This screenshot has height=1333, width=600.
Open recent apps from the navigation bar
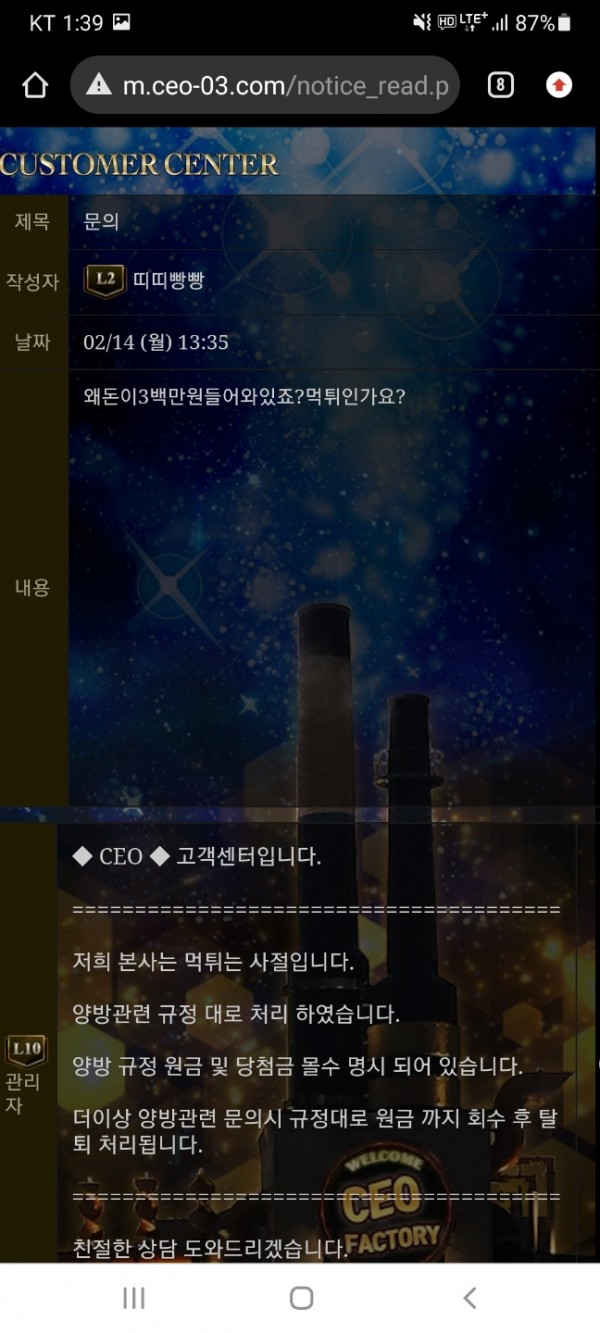[133, 1298]
